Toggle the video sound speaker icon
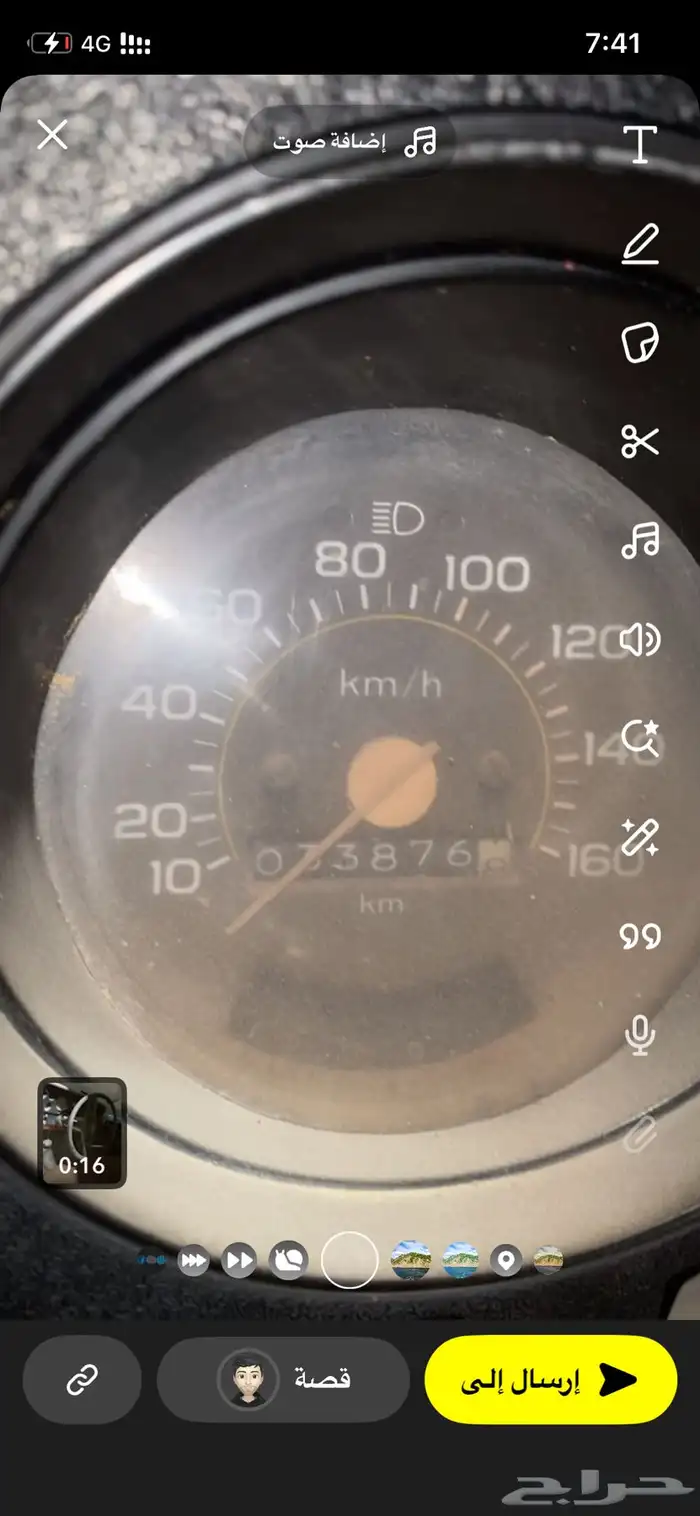 (640, 638)
